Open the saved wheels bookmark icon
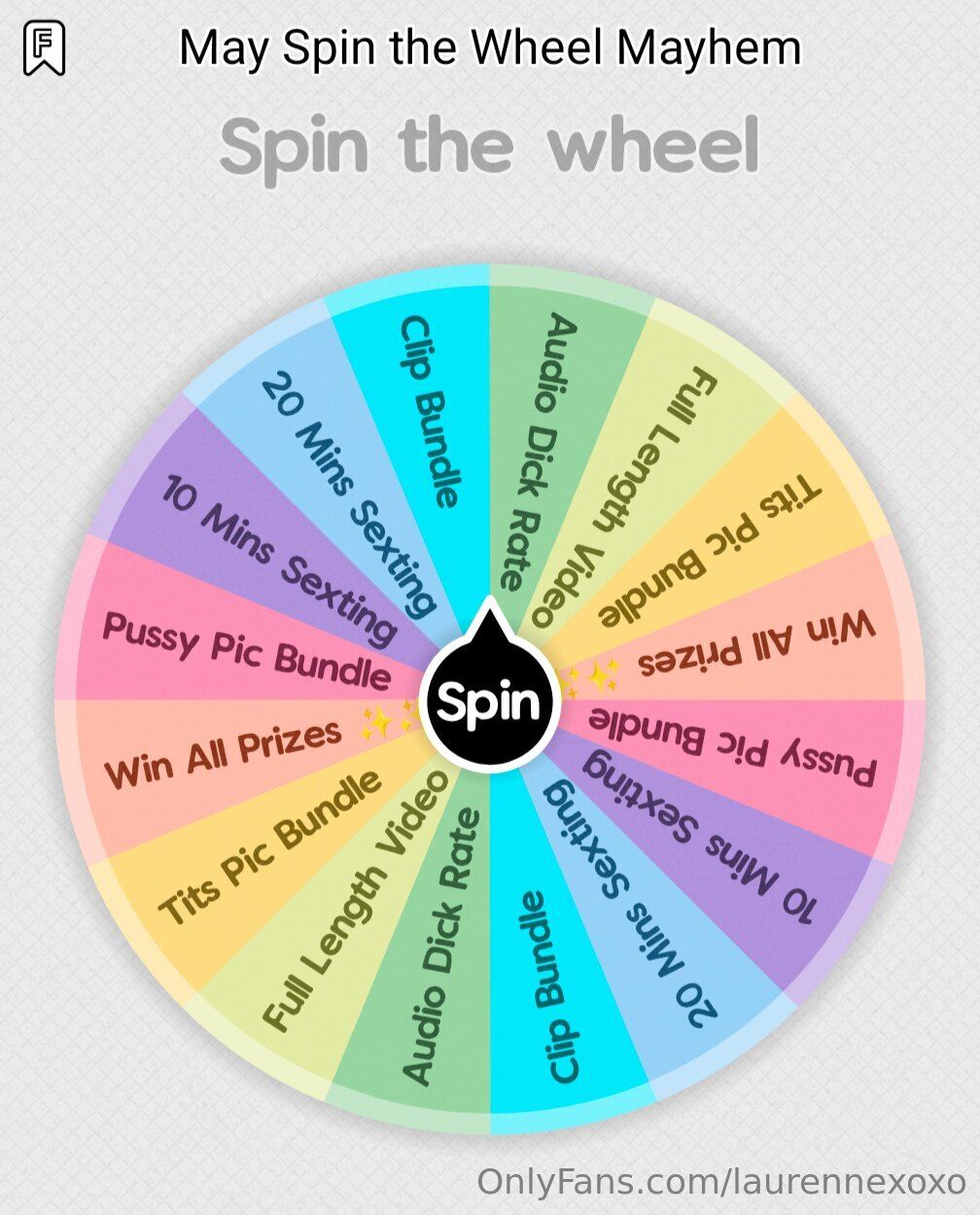This screenshot has width=980, height=1215. (x=45, y=49)
